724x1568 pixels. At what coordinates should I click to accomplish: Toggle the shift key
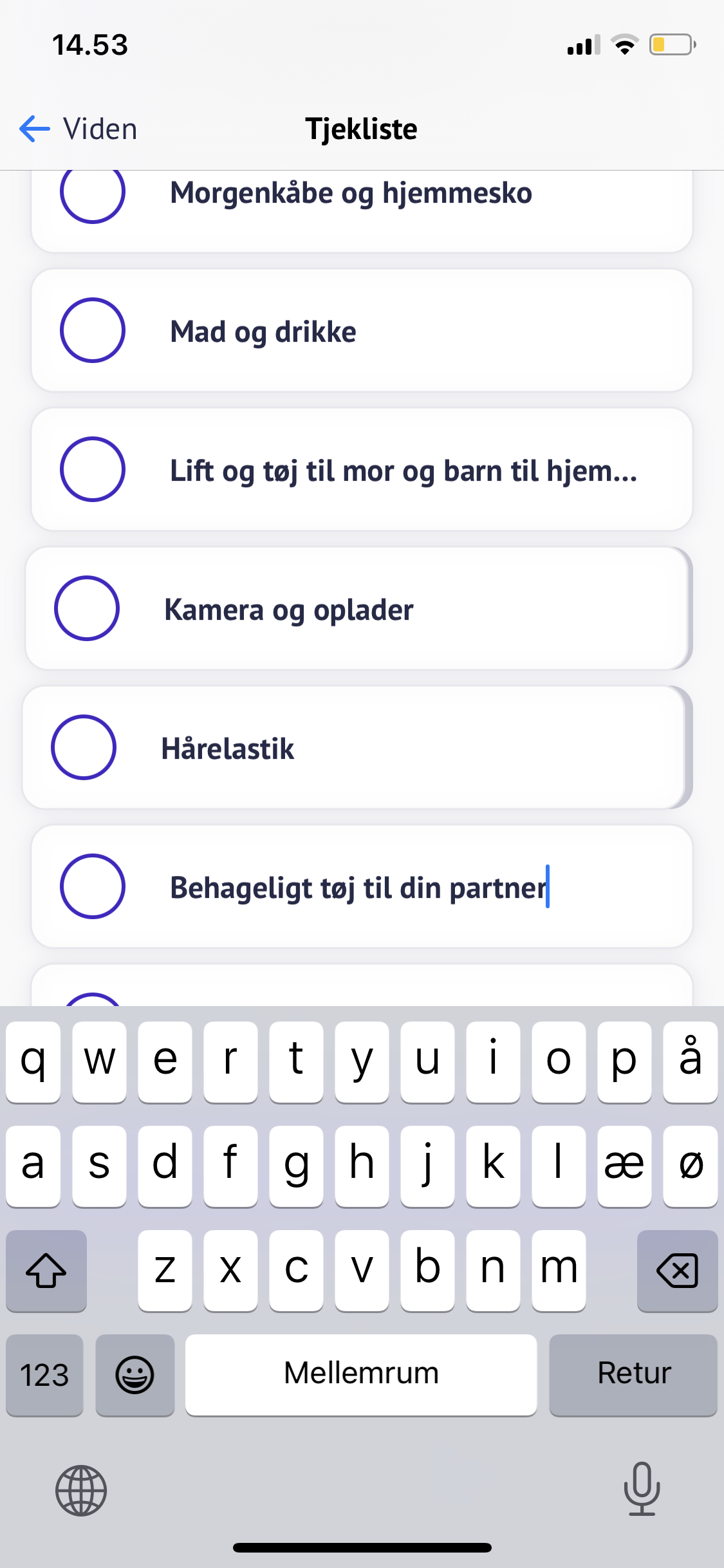[46, 1271]
